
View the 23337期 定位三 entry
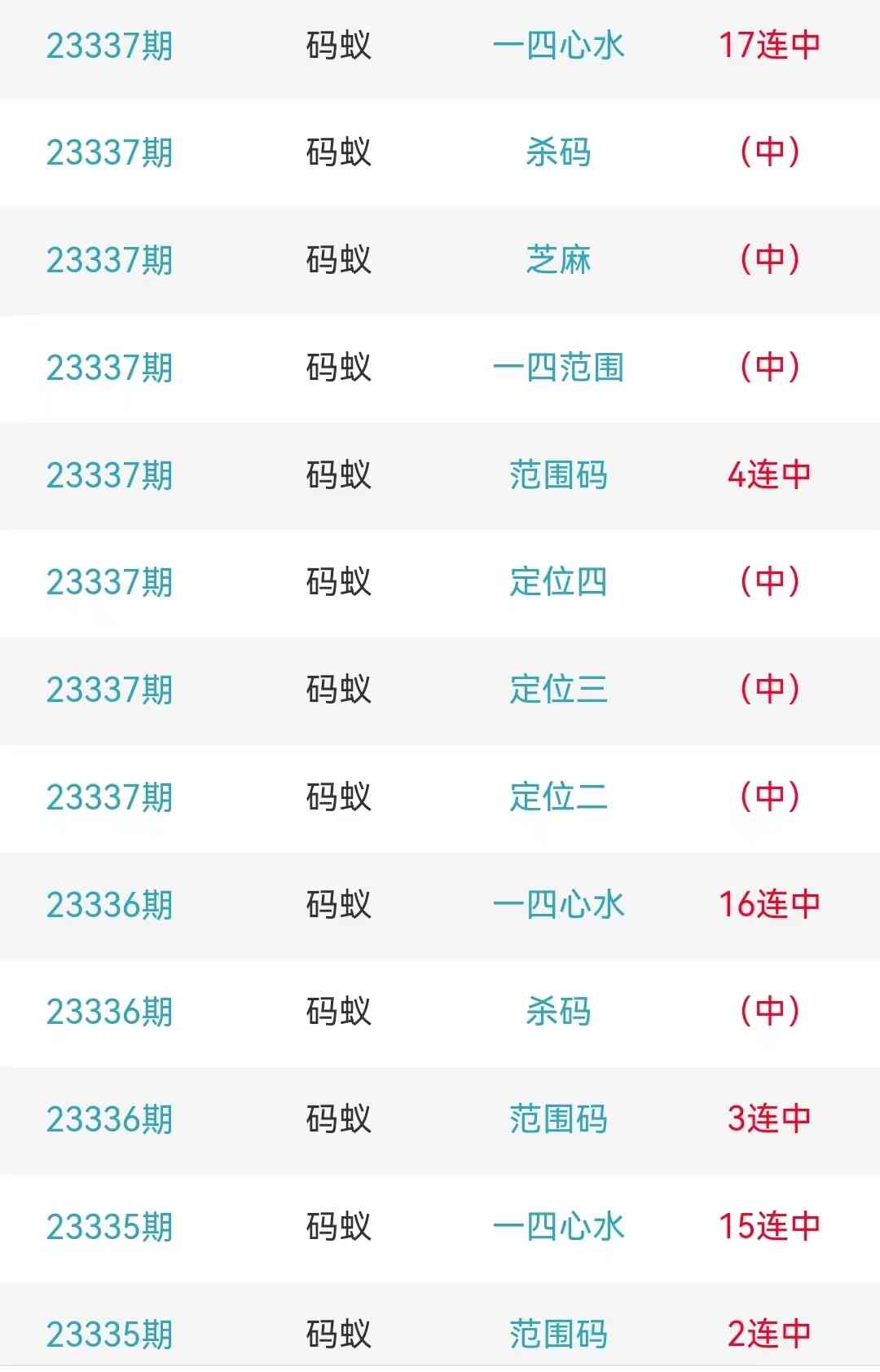click(x=558, y=690)
